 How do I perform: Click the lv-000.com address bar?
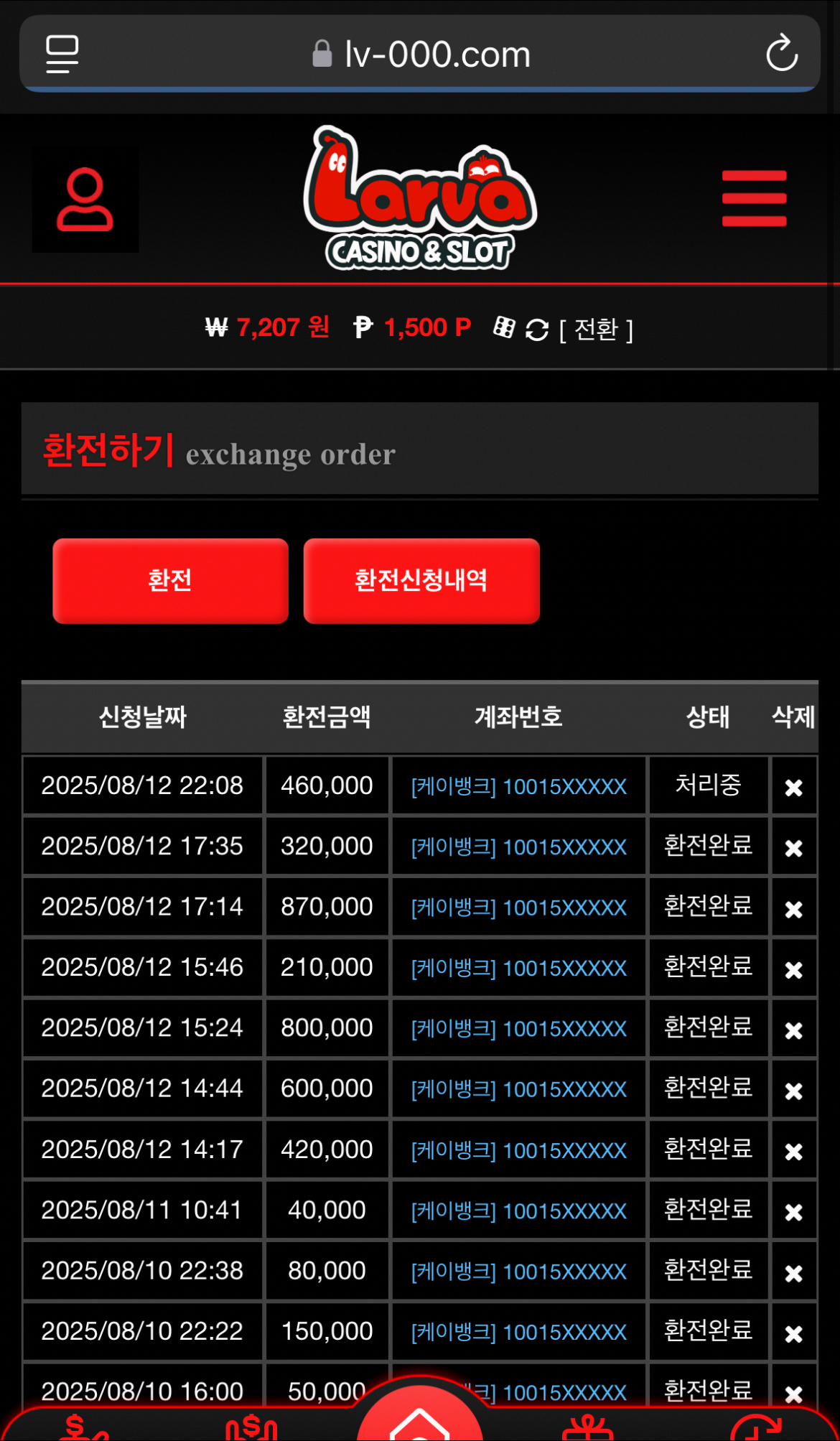click(x=420, y=54)
